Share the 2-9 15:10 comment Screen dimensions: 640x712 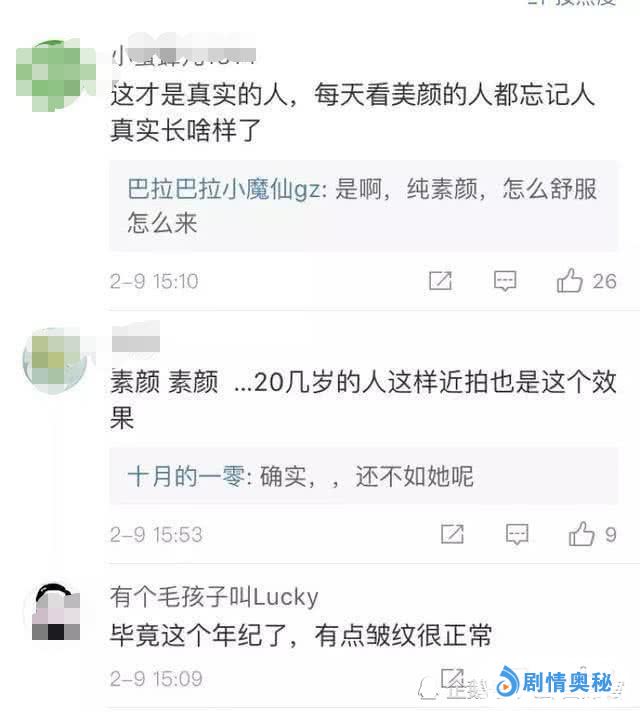click(x=440, y=281)
